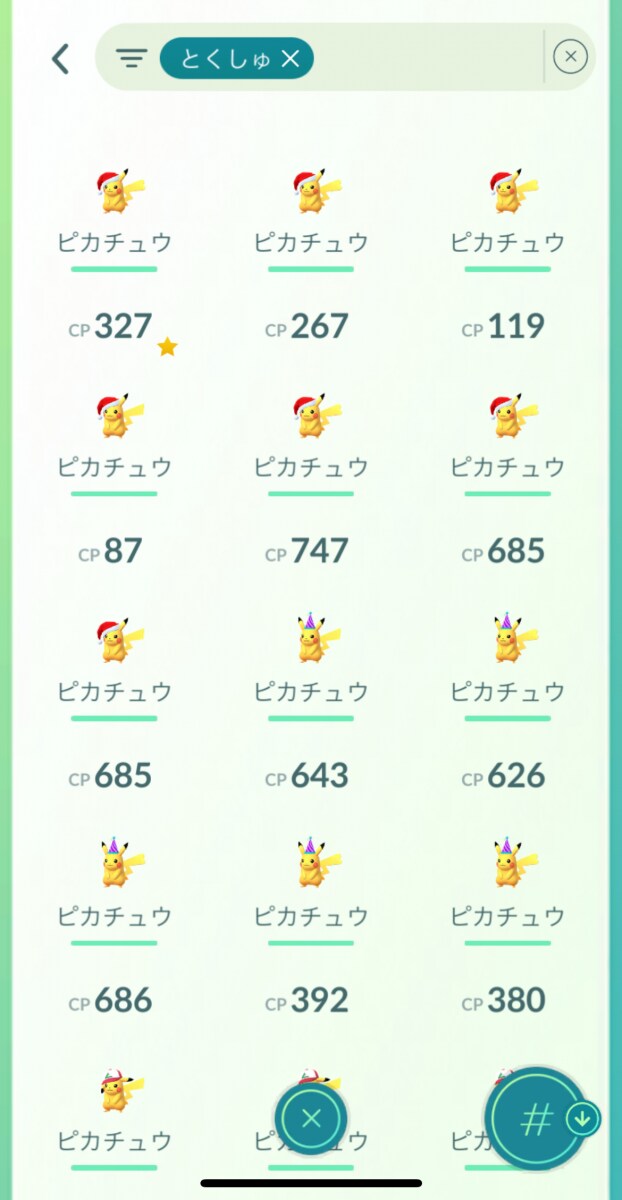Viewport: 622px width, 1200px height.
Task: Clear the search field
Action: [570, 57]
